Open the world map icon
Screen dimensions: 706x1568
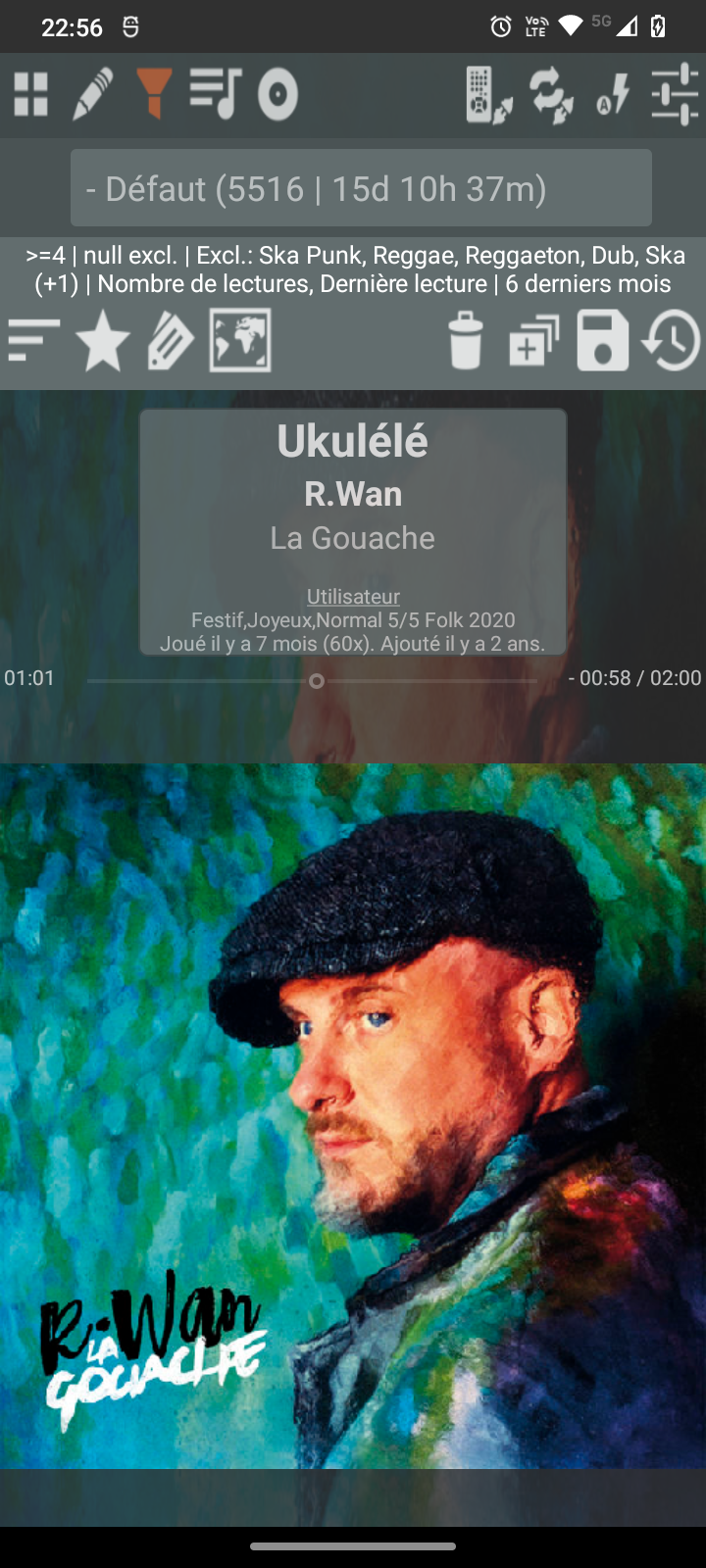pyautogui.click(x=240, y=341)
